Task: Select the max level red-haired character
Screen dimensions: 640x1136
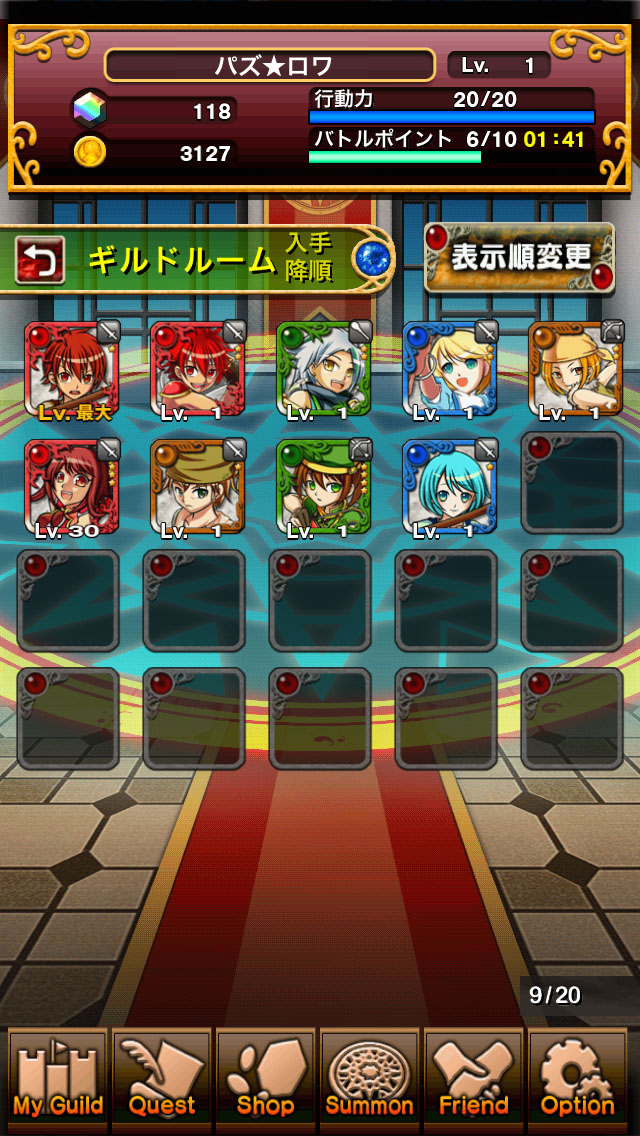Action: pyautogui.click(x=72, y=370)
